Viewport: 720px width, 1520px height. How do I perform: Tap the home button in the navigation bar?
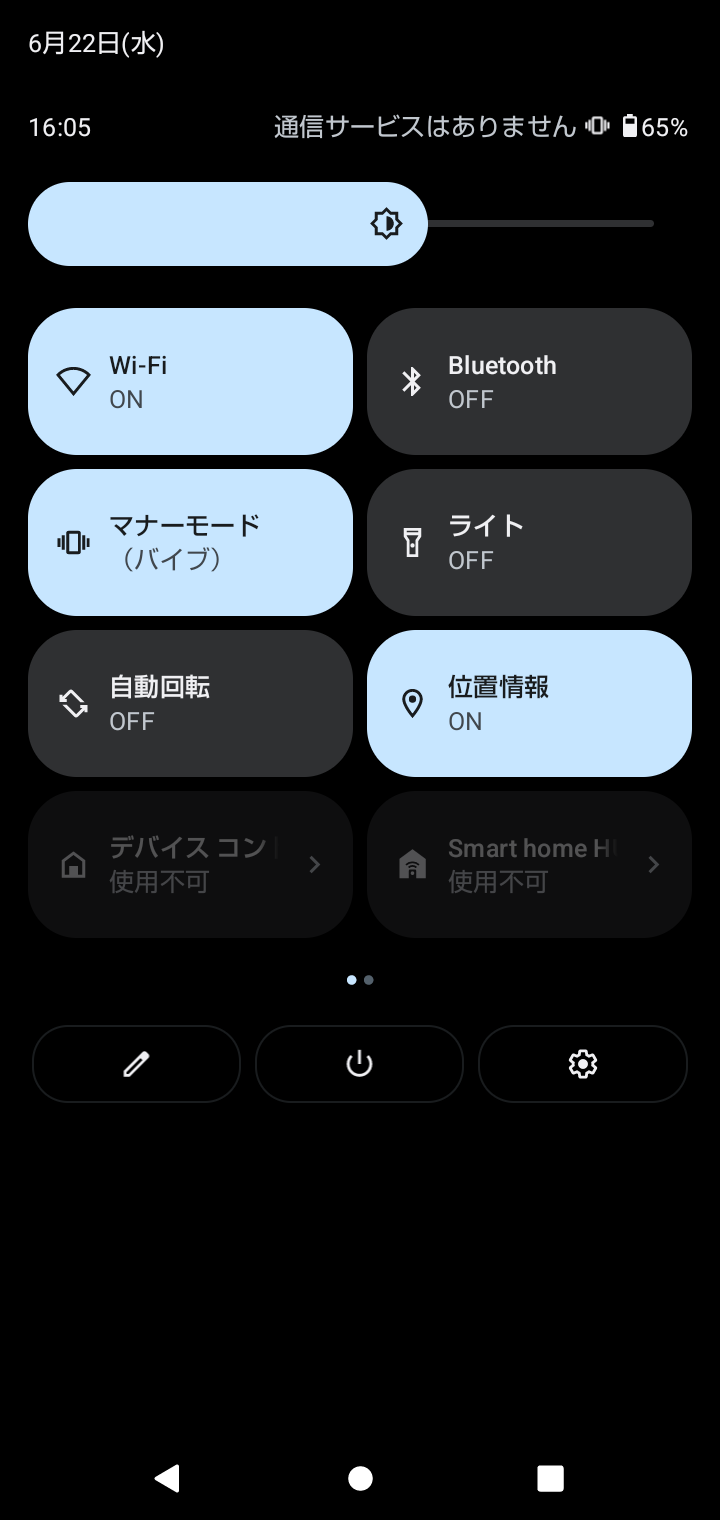pyautogui.click(x=360, y=1478)
